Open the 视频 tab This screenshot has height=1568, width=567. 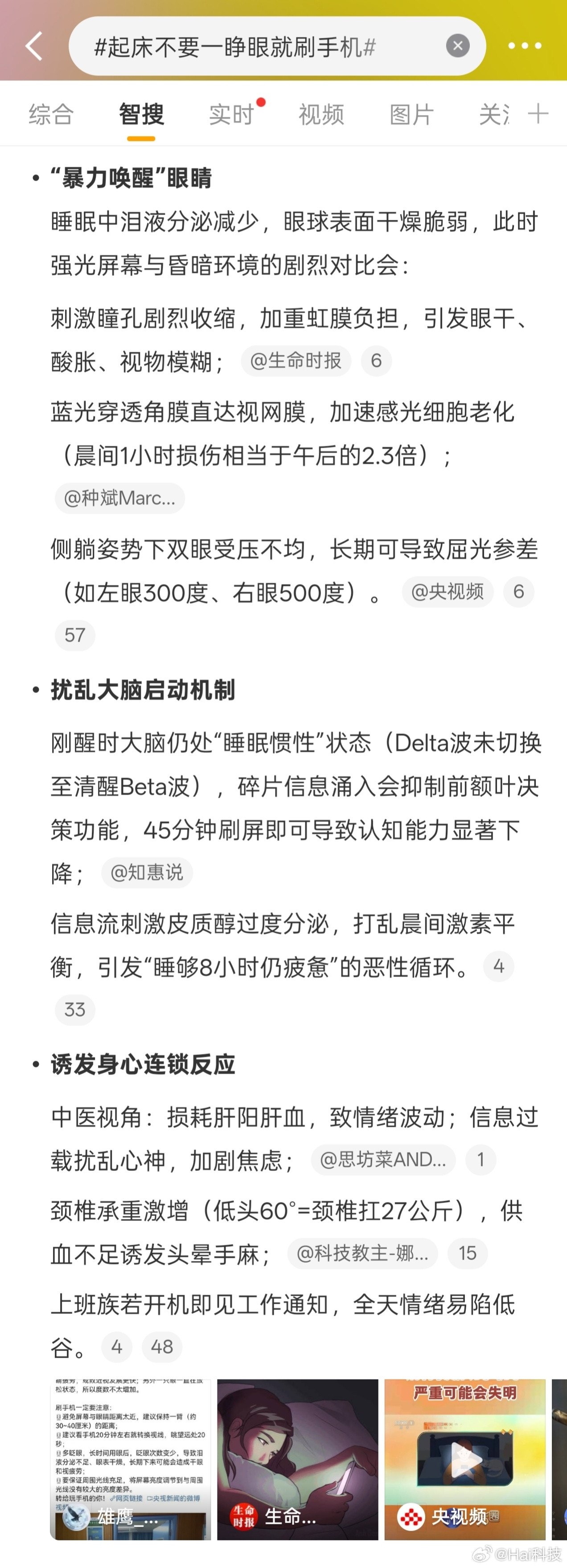pyautogui.click(x=321, y=114)
